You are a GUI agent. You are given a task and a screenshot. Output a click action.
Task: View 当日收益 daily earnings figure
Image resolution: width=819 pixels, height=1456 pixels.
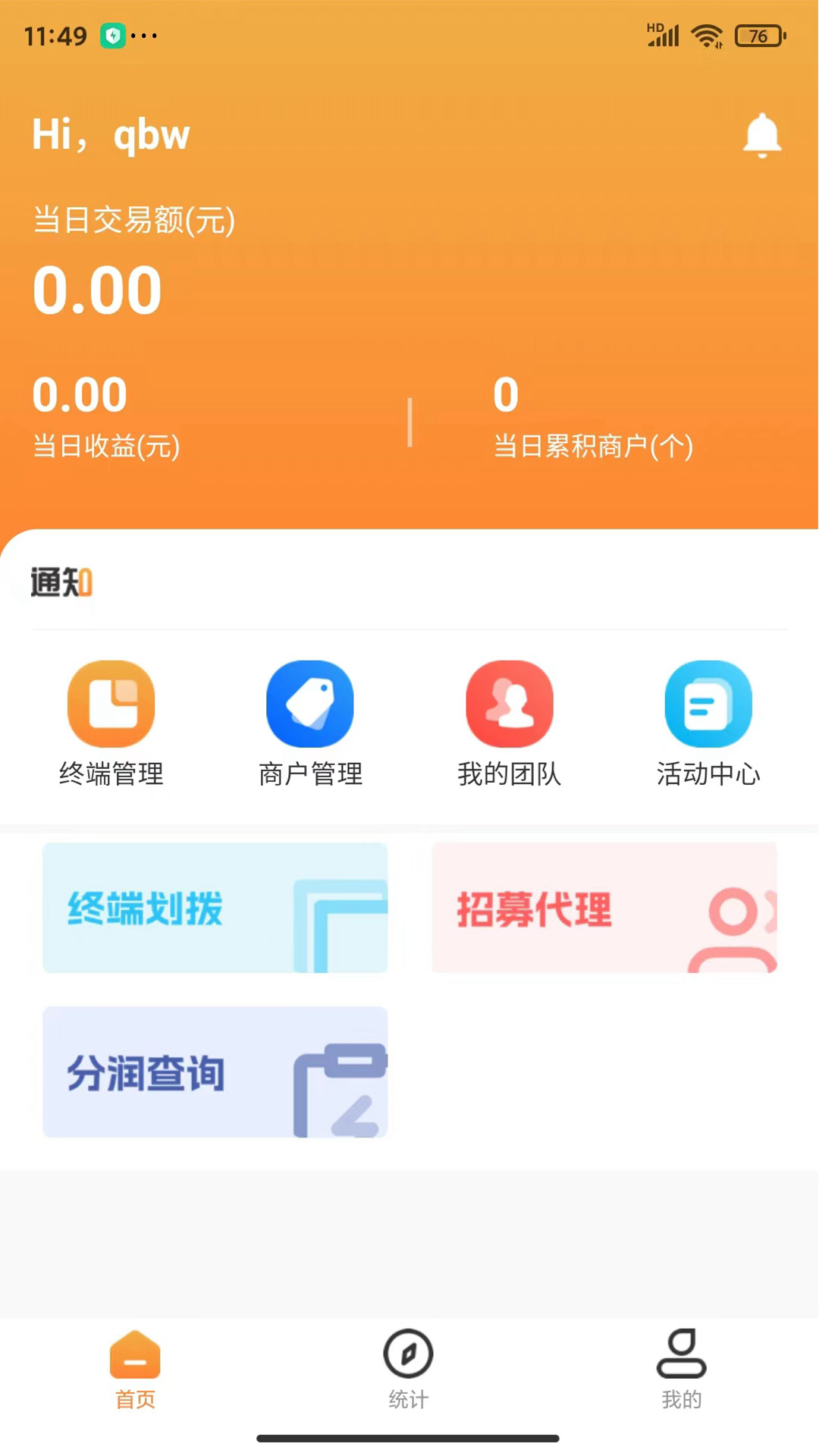click(80, 394)
